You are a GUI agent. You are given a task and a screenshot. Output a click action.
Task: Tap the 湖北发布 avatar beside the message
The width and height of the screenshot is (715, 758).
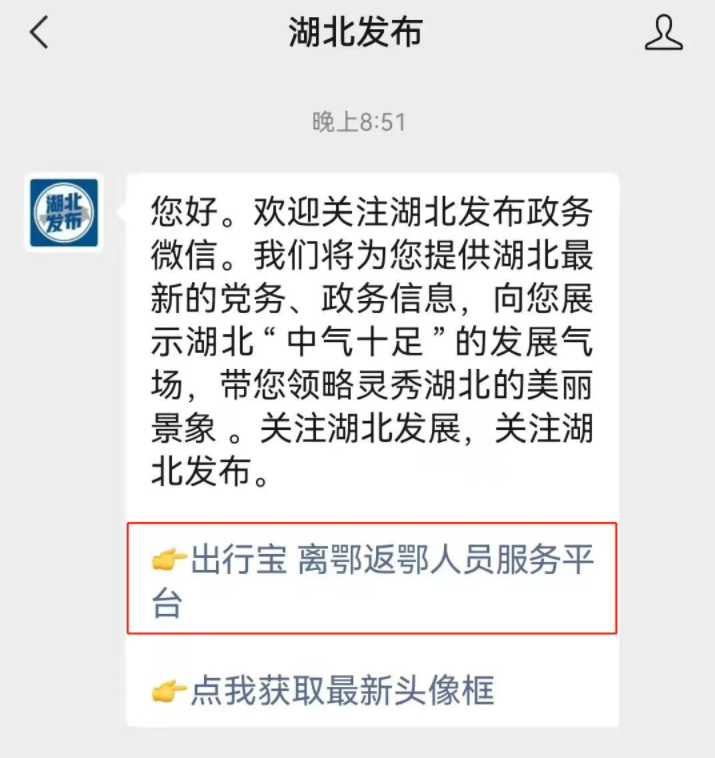[65, 213]
